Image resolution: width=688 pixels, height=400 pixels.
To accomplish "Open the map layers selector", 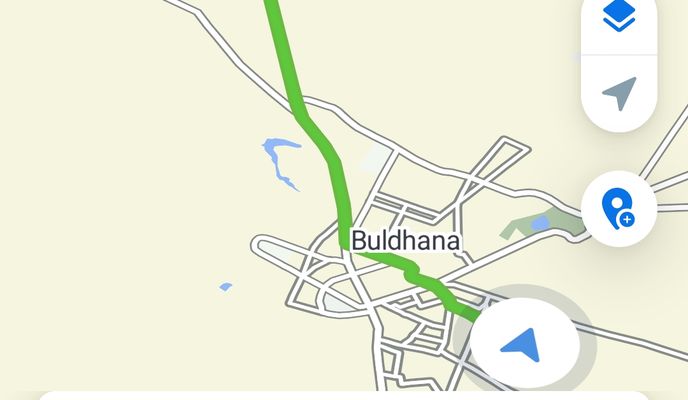I will point(619,17).
